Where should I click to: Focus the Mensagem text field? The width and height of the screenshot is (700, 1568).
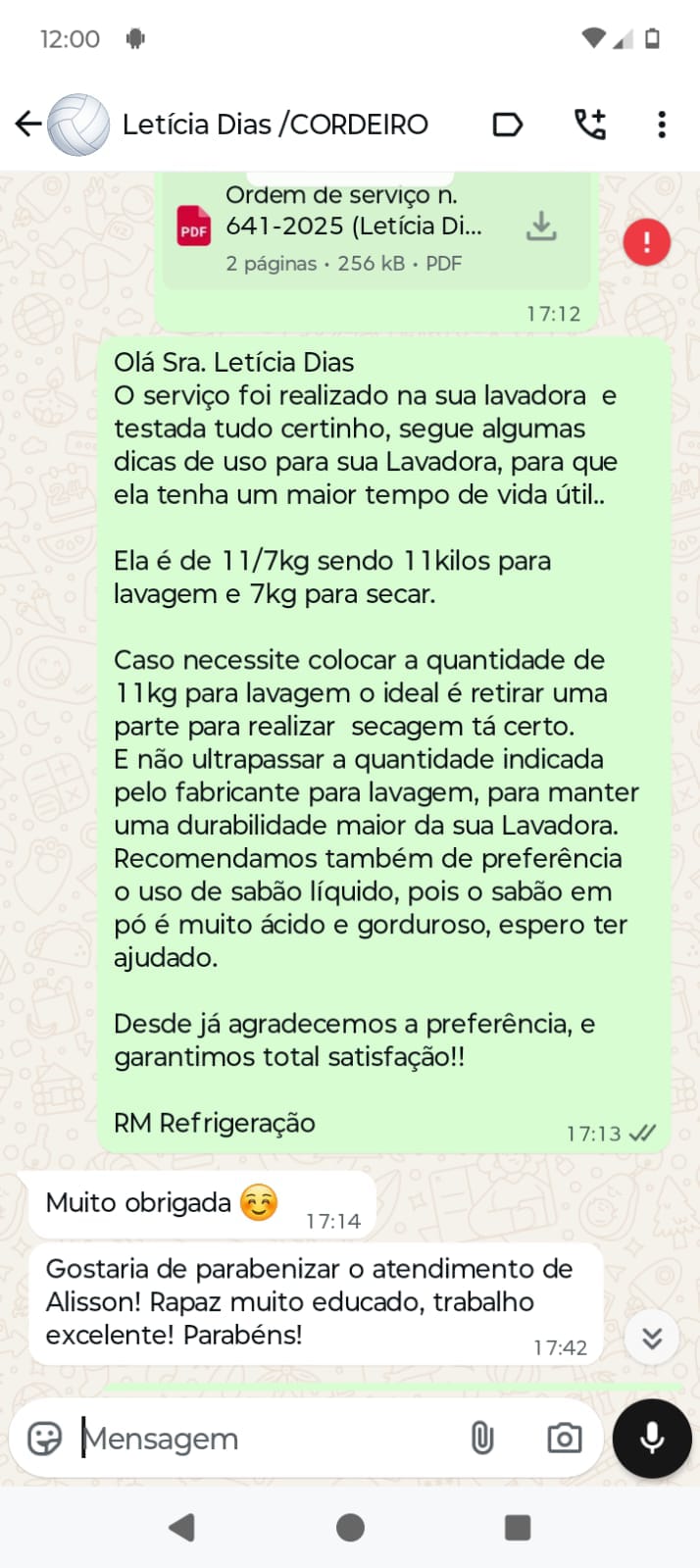coord(265,1439)
